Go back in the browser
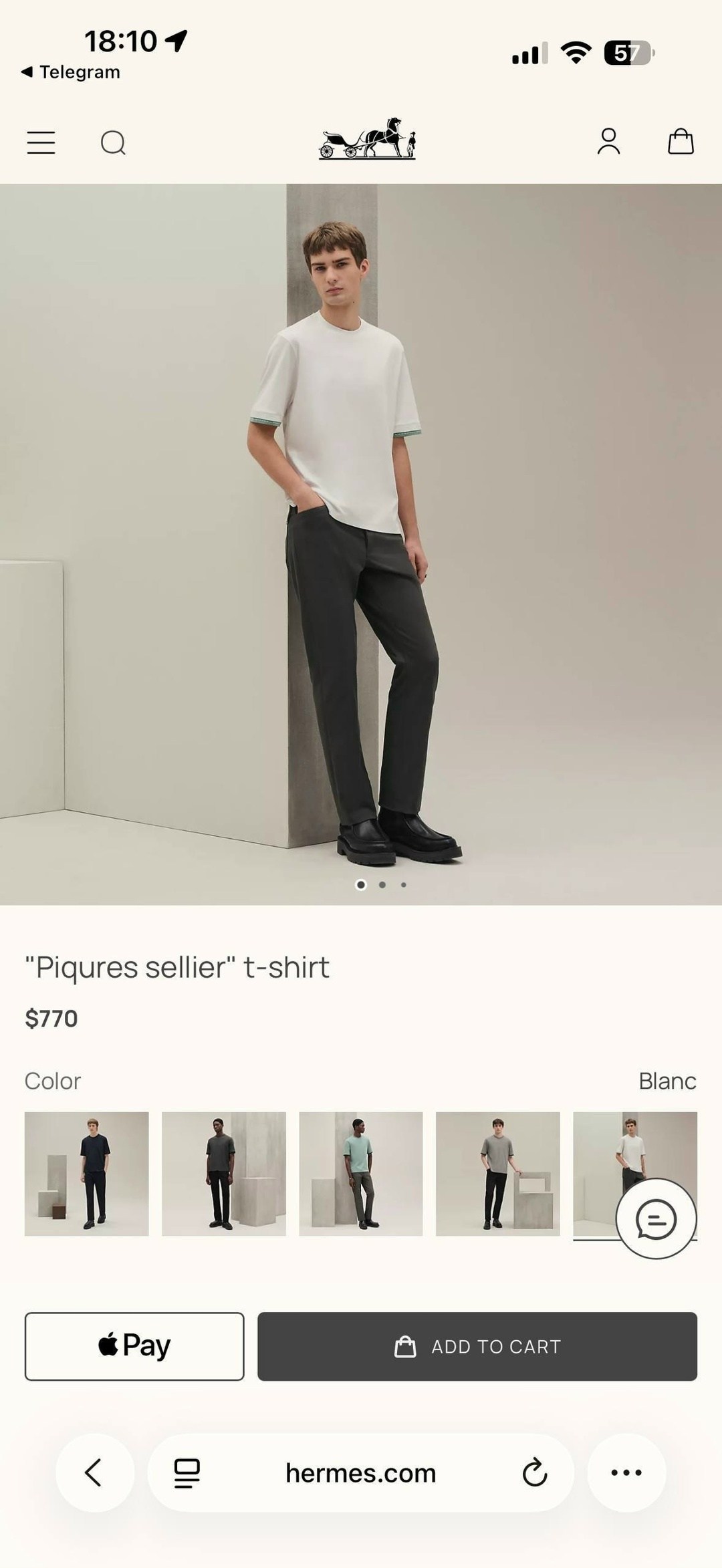The height and width of the screenshot is (1568, 722). 94,1472
